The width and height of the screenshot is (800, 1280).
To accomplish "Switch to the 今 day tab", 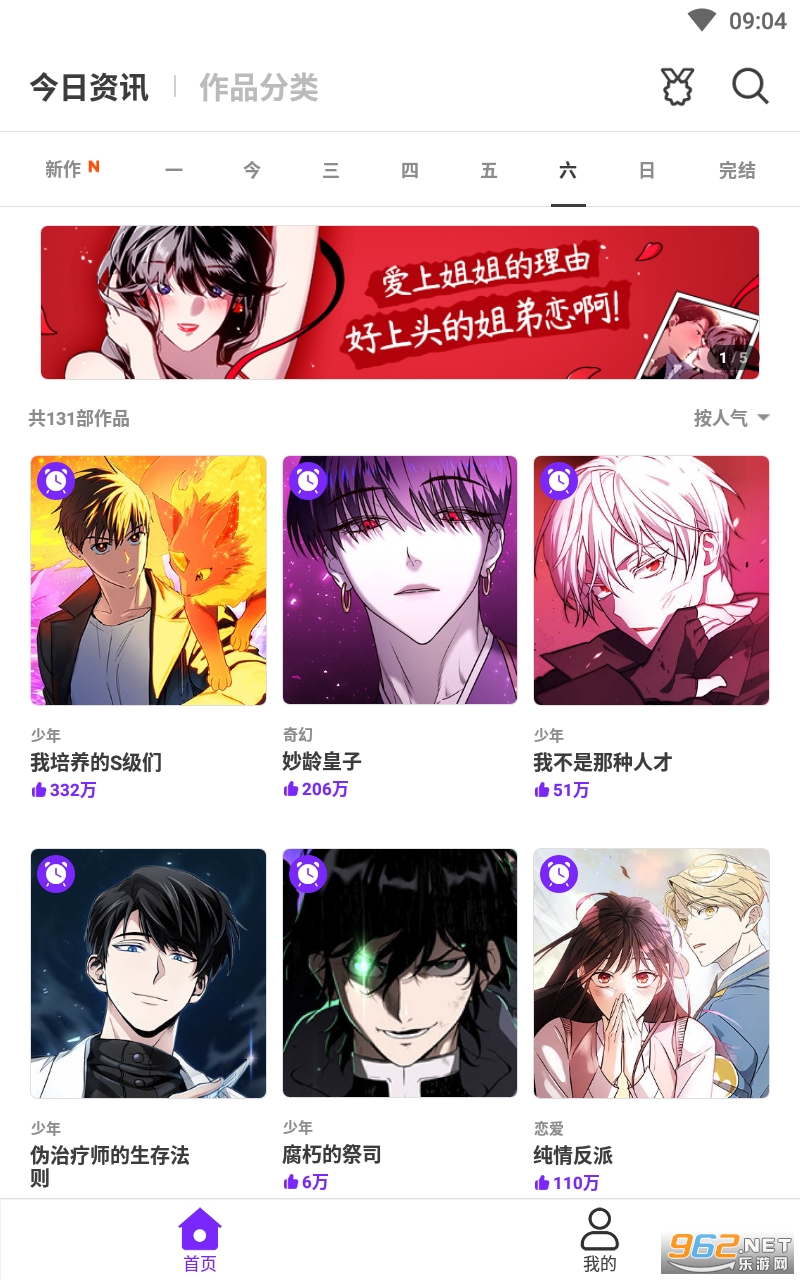I will (x=252, y=170).
